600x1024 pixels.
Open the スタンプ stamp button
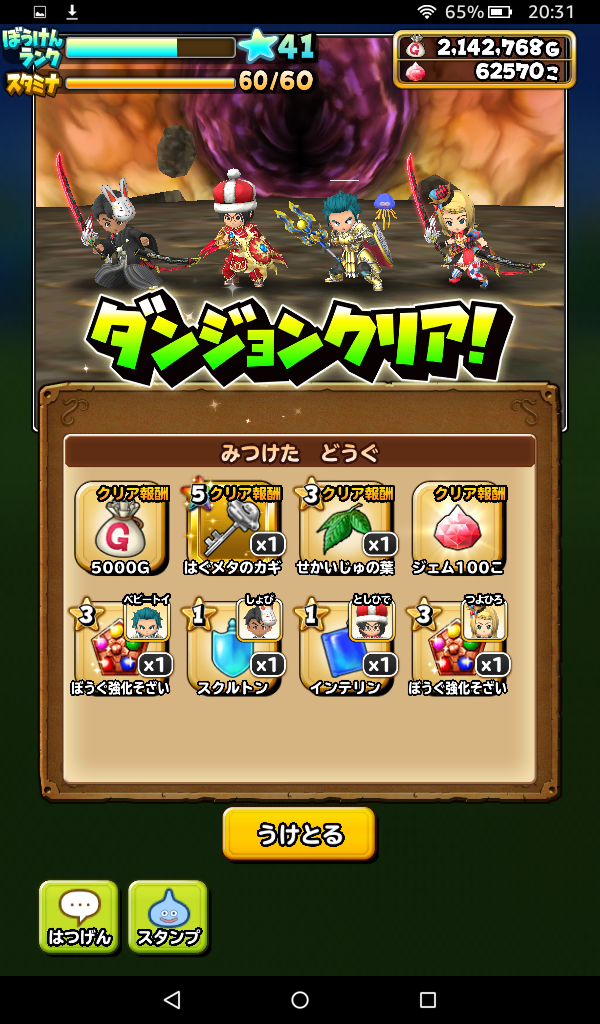click(168, 917)
